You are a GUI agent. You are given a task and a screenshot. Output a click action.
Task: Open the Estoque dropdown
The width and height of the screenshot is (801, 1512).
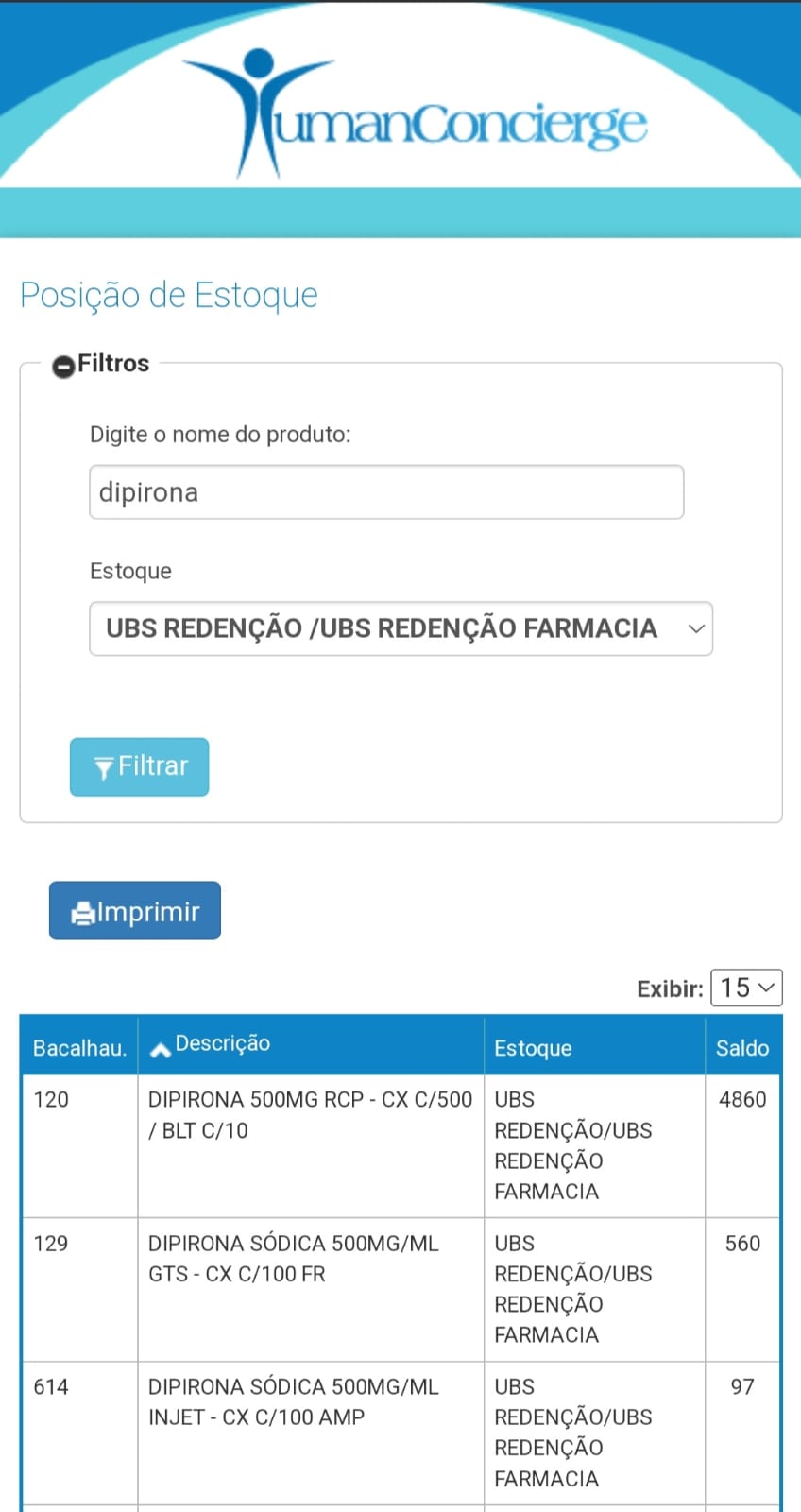[400, 628]
